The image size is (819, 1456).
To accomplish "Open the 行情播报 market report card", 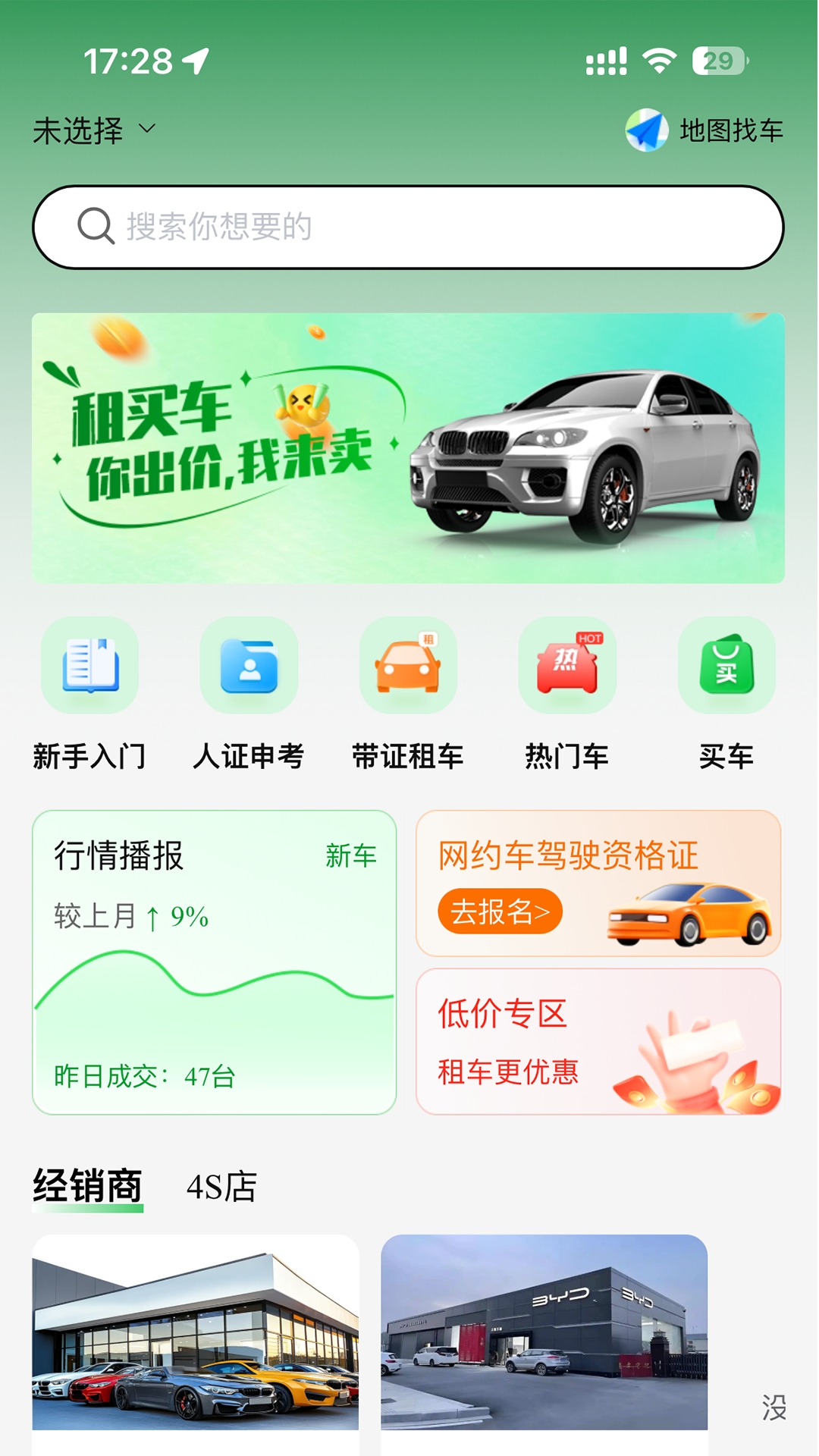I will tap(214, 962).
